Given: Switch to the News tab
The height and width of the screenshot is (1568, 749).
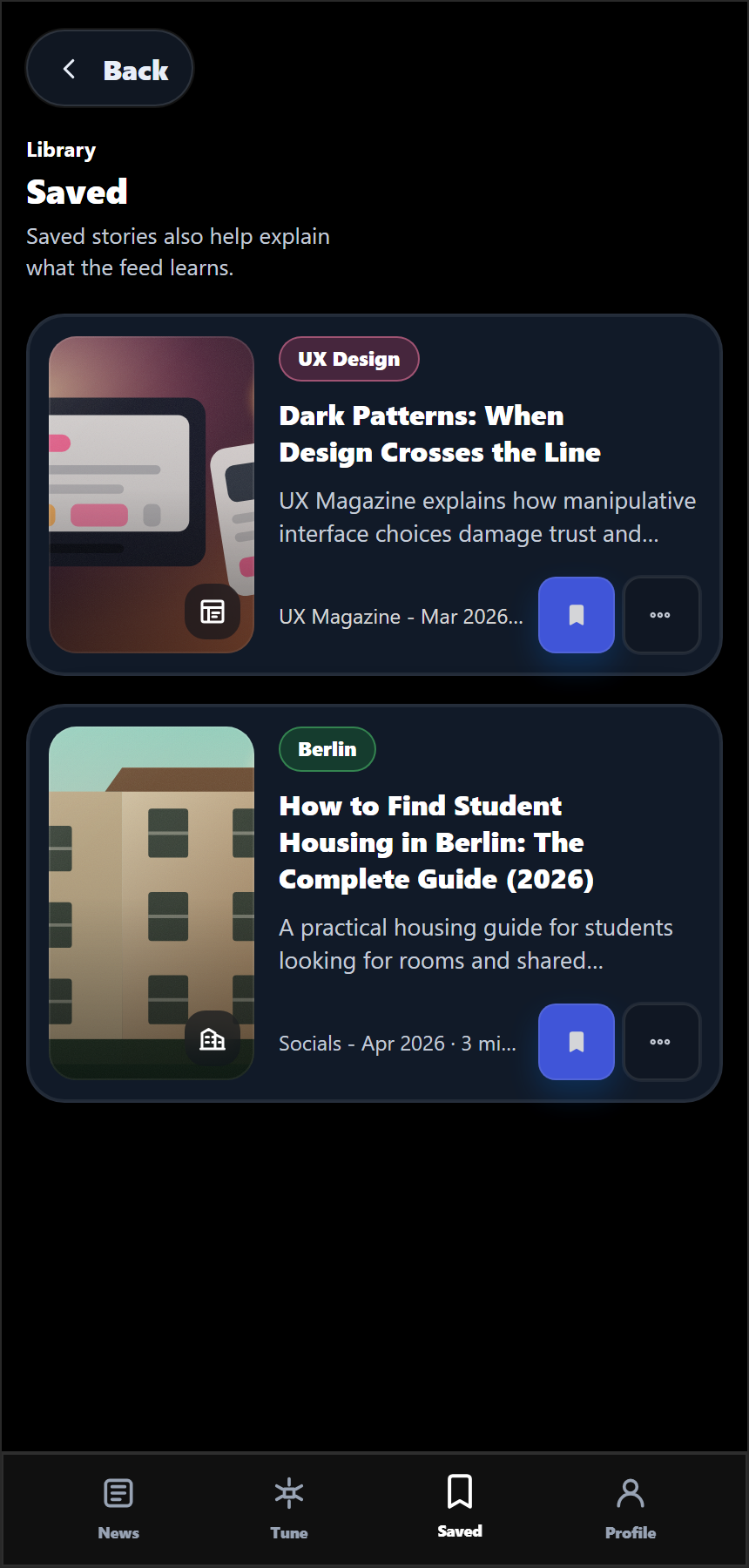Looking at the screenshot, I should [x=118, y=1509].
